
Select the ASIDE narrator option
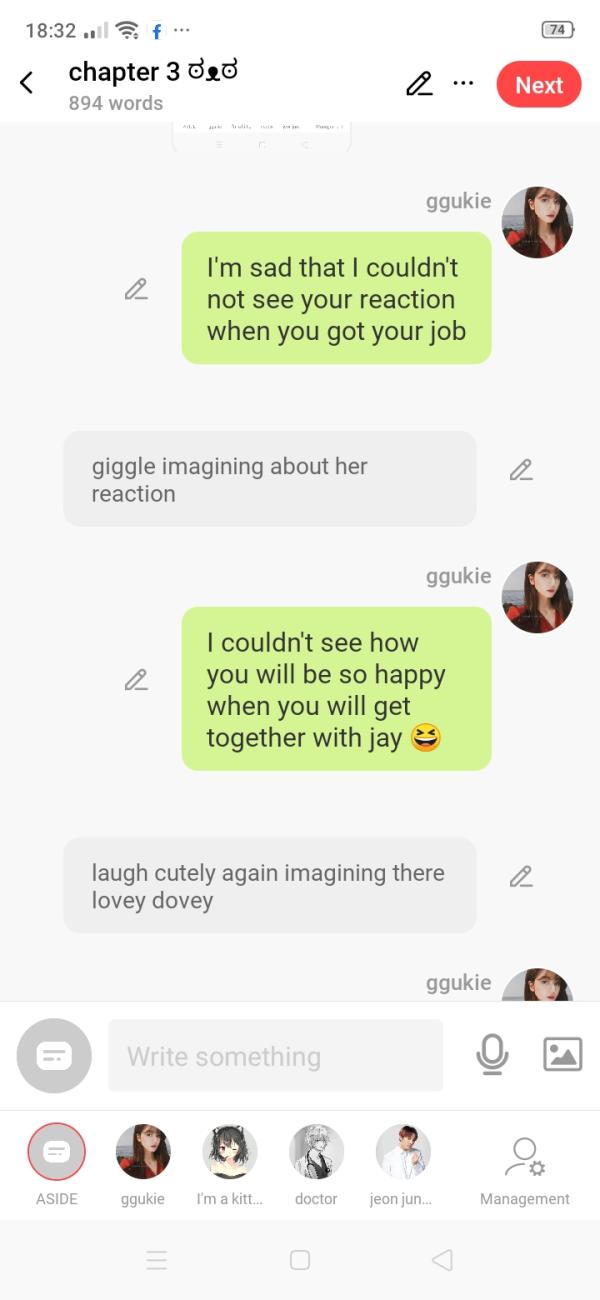tap(56, 1152)
